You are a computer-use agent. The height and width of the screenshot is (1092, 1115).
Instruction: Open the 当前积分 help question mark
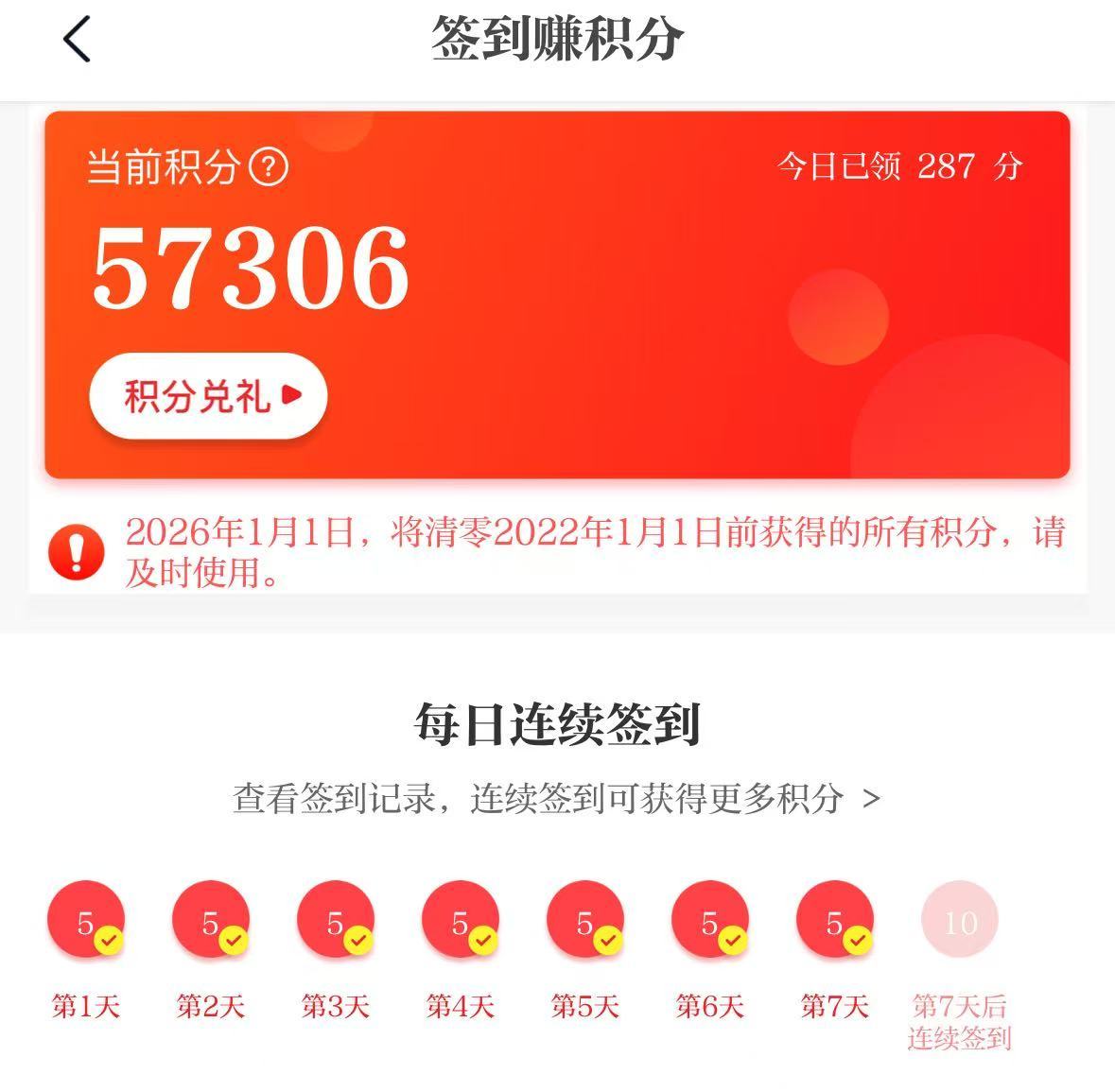click(x=269, y=167)
